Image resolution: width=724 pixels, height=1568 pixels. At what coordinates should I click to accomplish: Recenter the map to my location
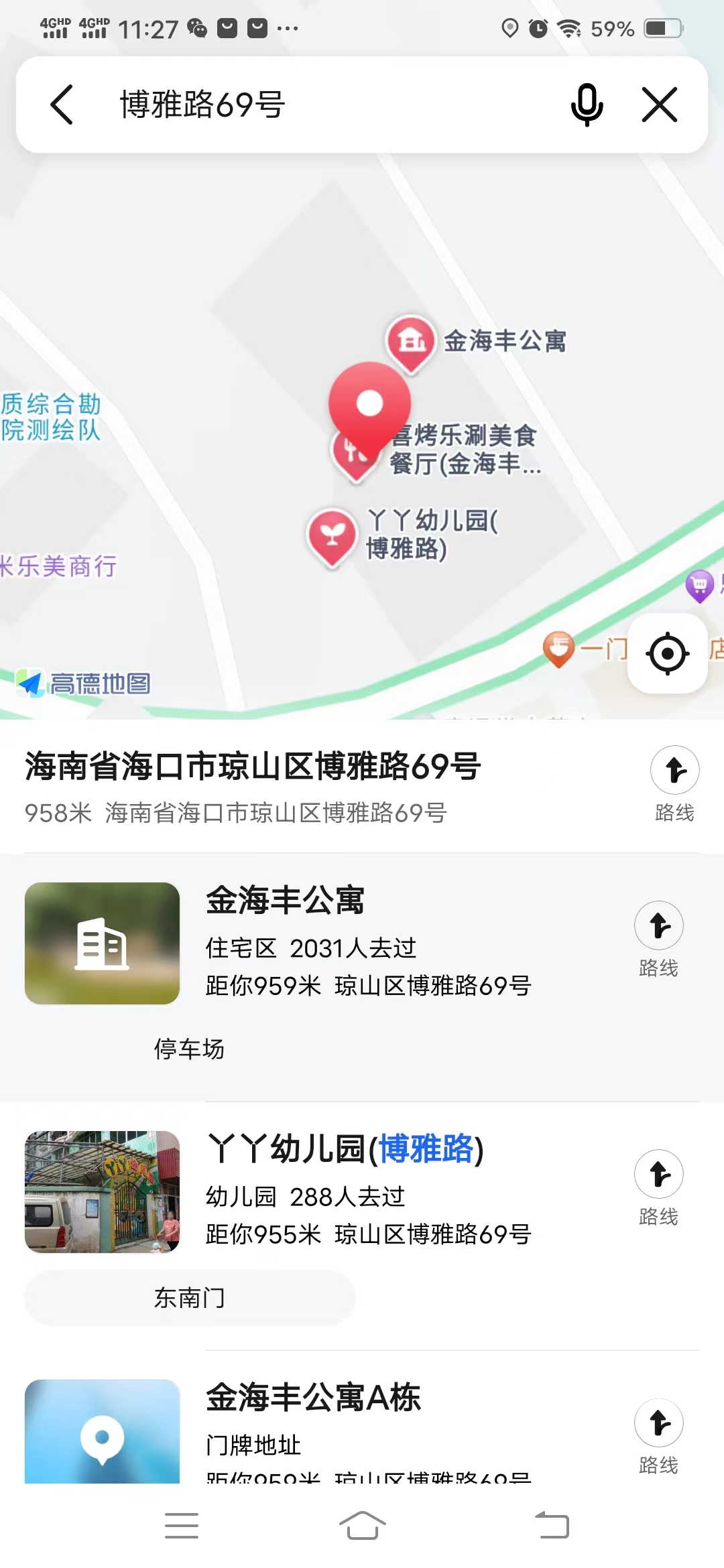[x=667, y=653]
